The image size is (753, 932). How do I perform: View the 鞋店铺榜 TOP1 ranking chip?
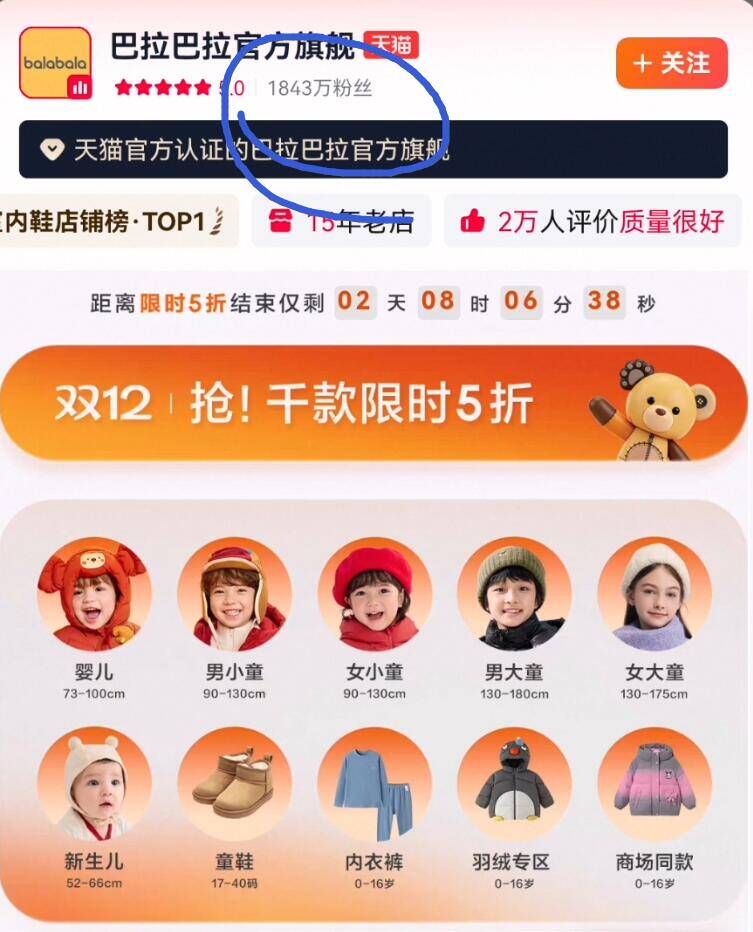(x=115, y=221)
